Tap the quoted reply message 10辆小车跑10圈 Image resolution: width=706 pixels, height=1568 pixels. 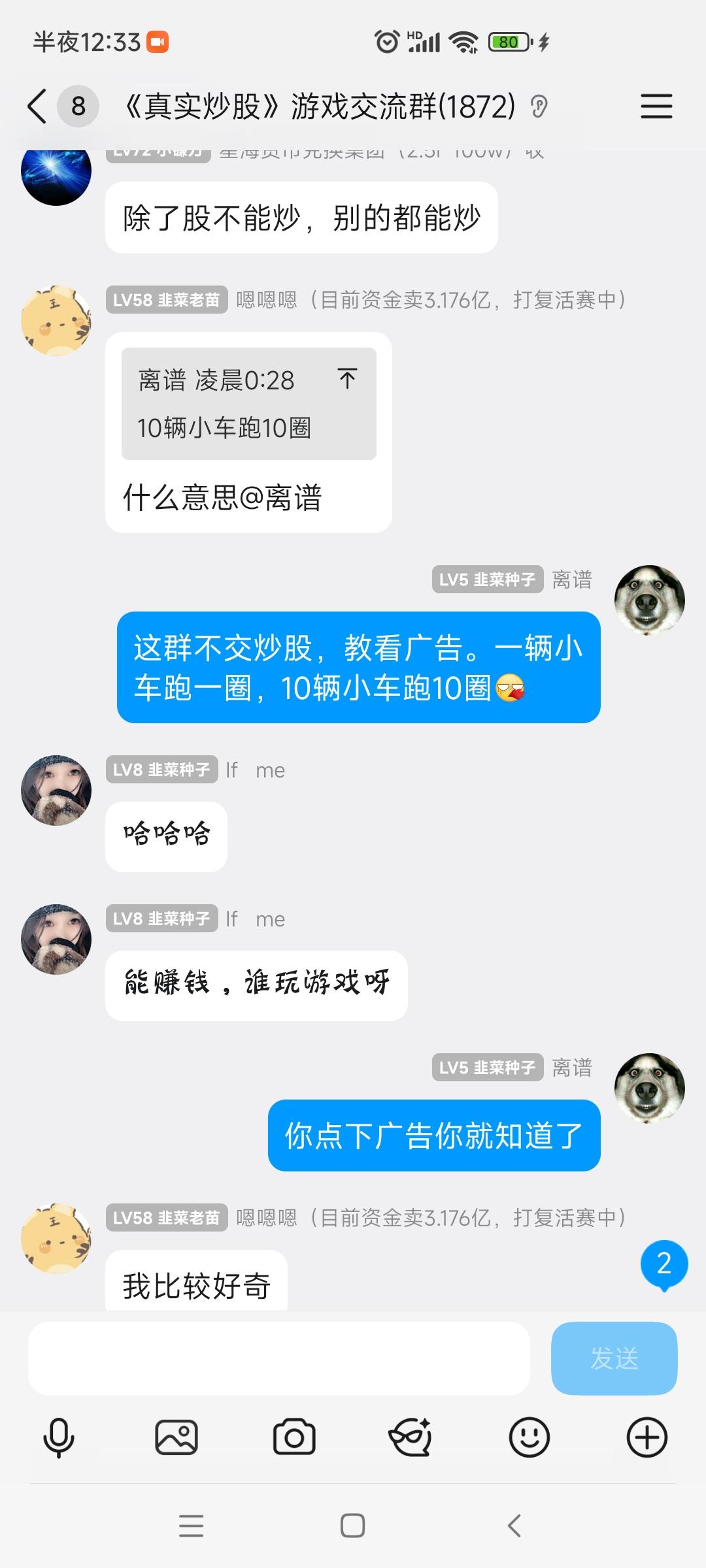(248, 403)
